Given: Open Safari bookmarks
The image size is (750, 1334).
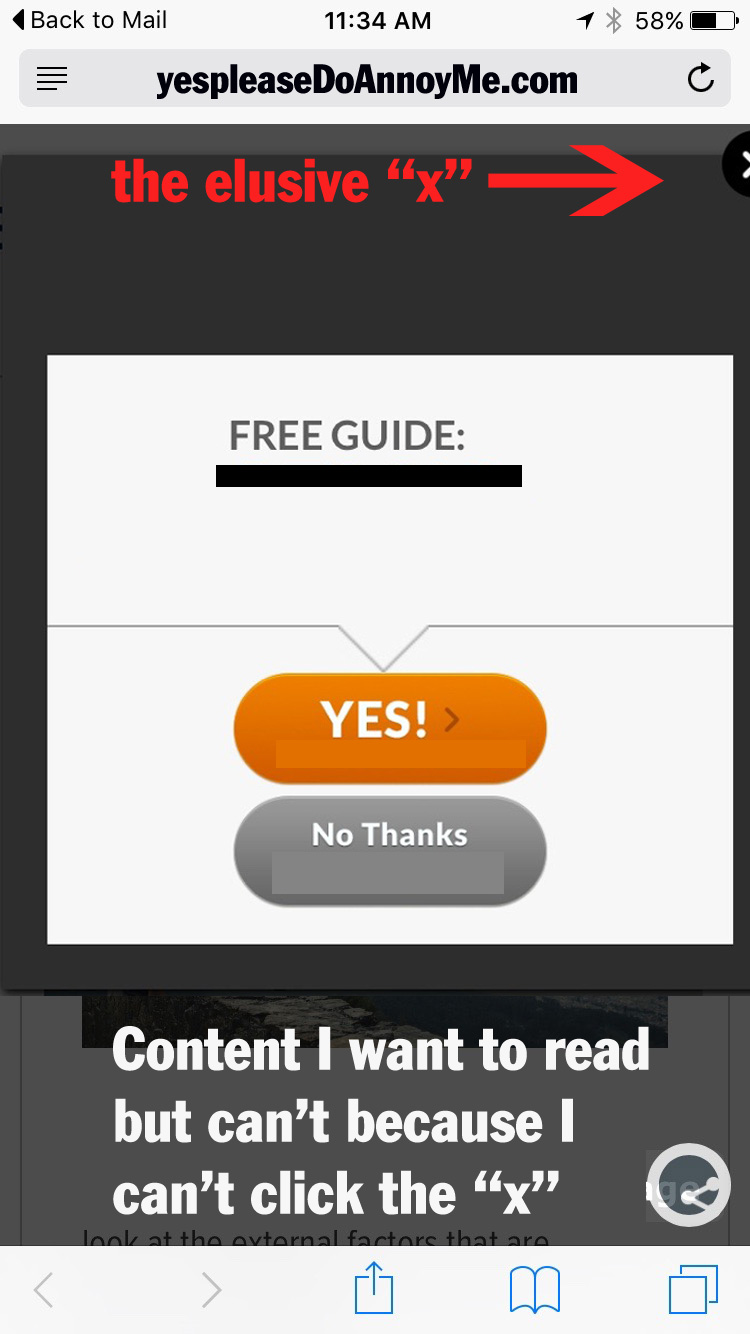Looking at the screenshot, I should 535,1291.
